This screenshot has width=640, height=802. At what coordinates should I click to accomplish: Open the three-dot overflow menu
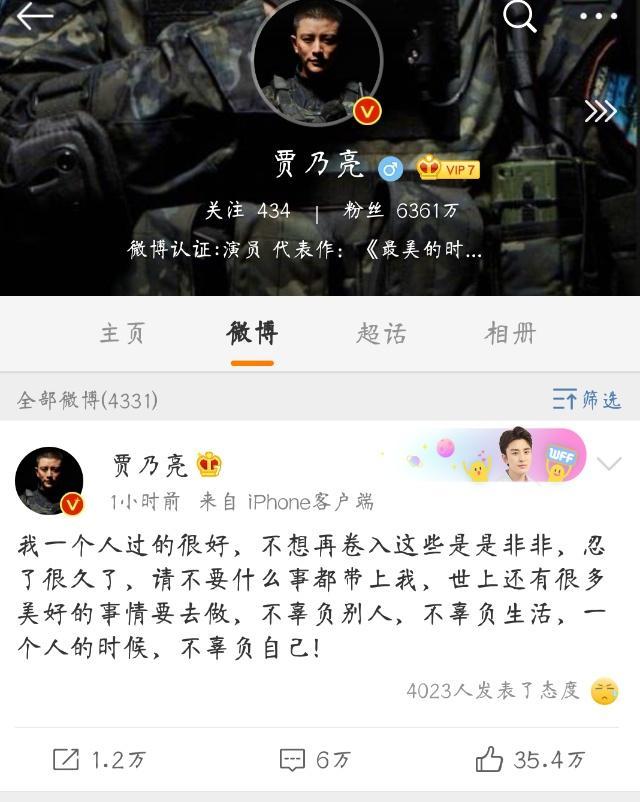tap(598, 16)
